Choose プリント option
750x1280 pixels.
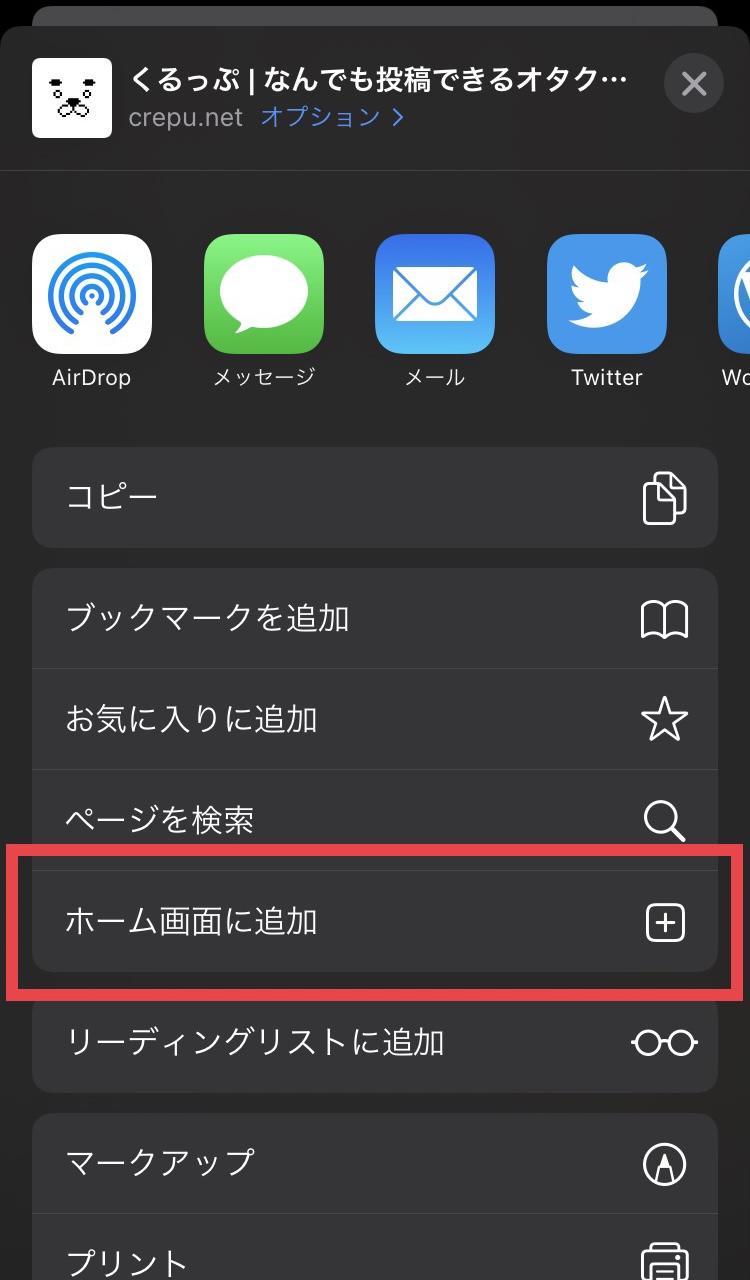click(375, 1250)
